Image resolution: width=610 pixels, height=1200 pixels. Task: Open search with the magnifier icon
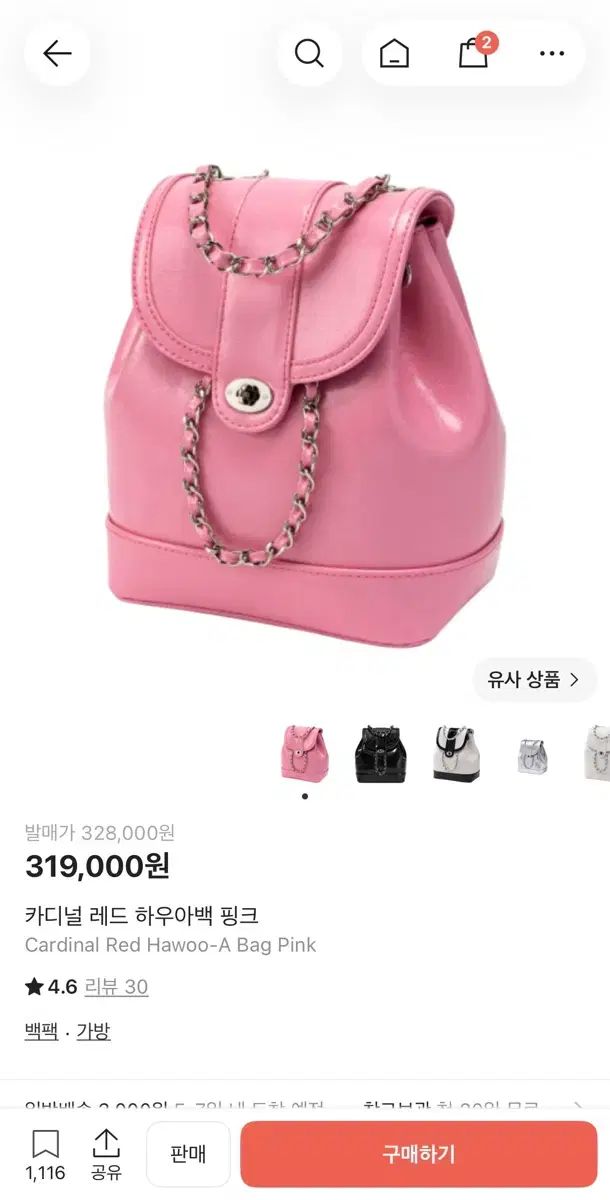tap(309, 53)
